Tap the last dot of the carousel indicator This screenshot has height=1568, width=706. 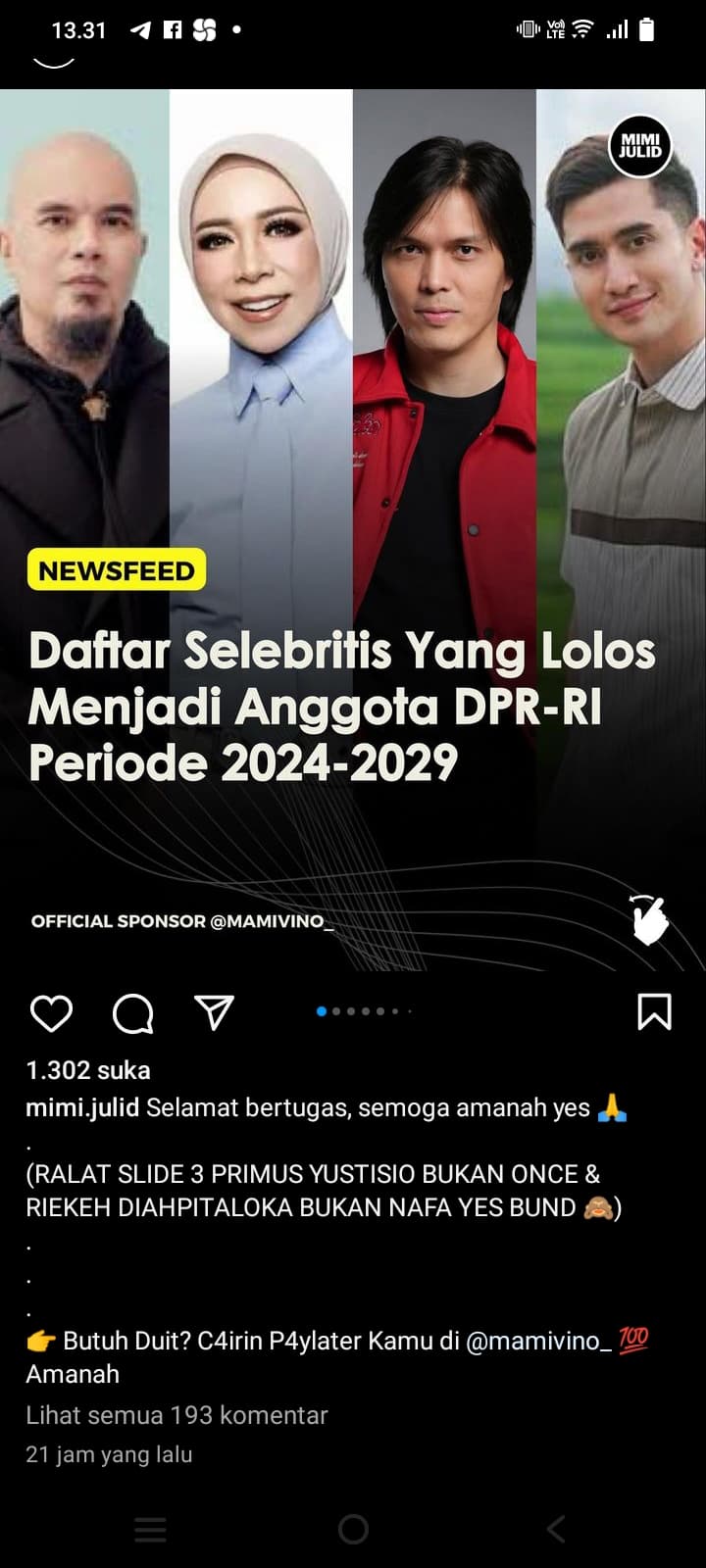409,1010
